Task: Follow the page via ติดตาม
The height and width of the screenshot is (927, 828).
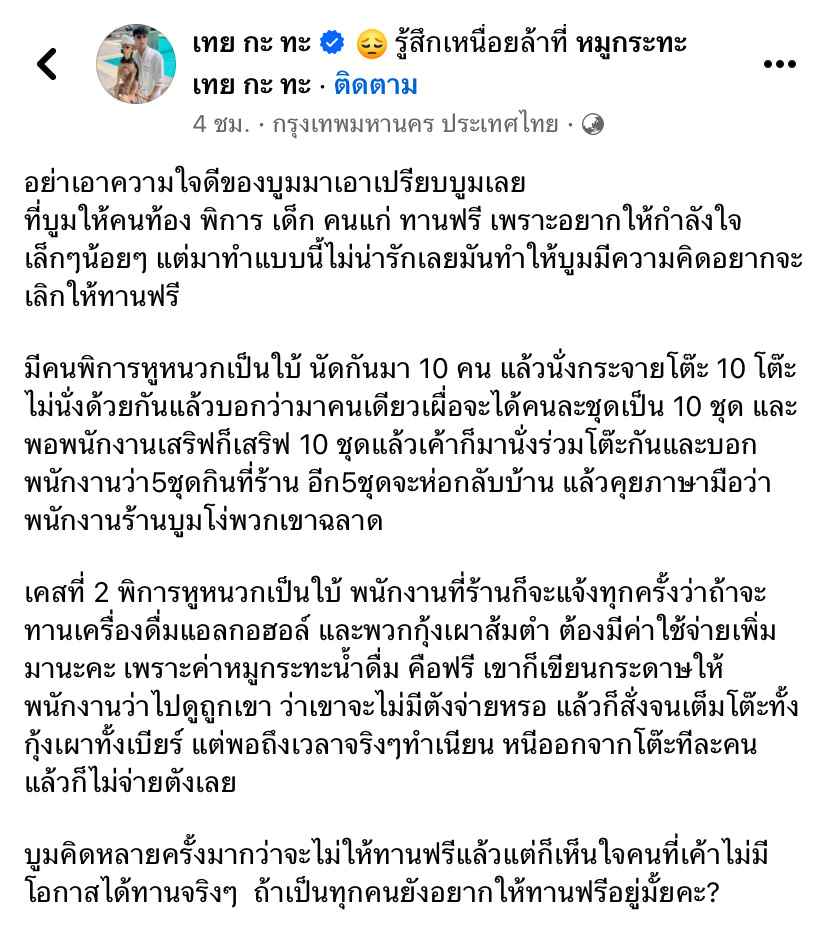Action: point(376,86)
